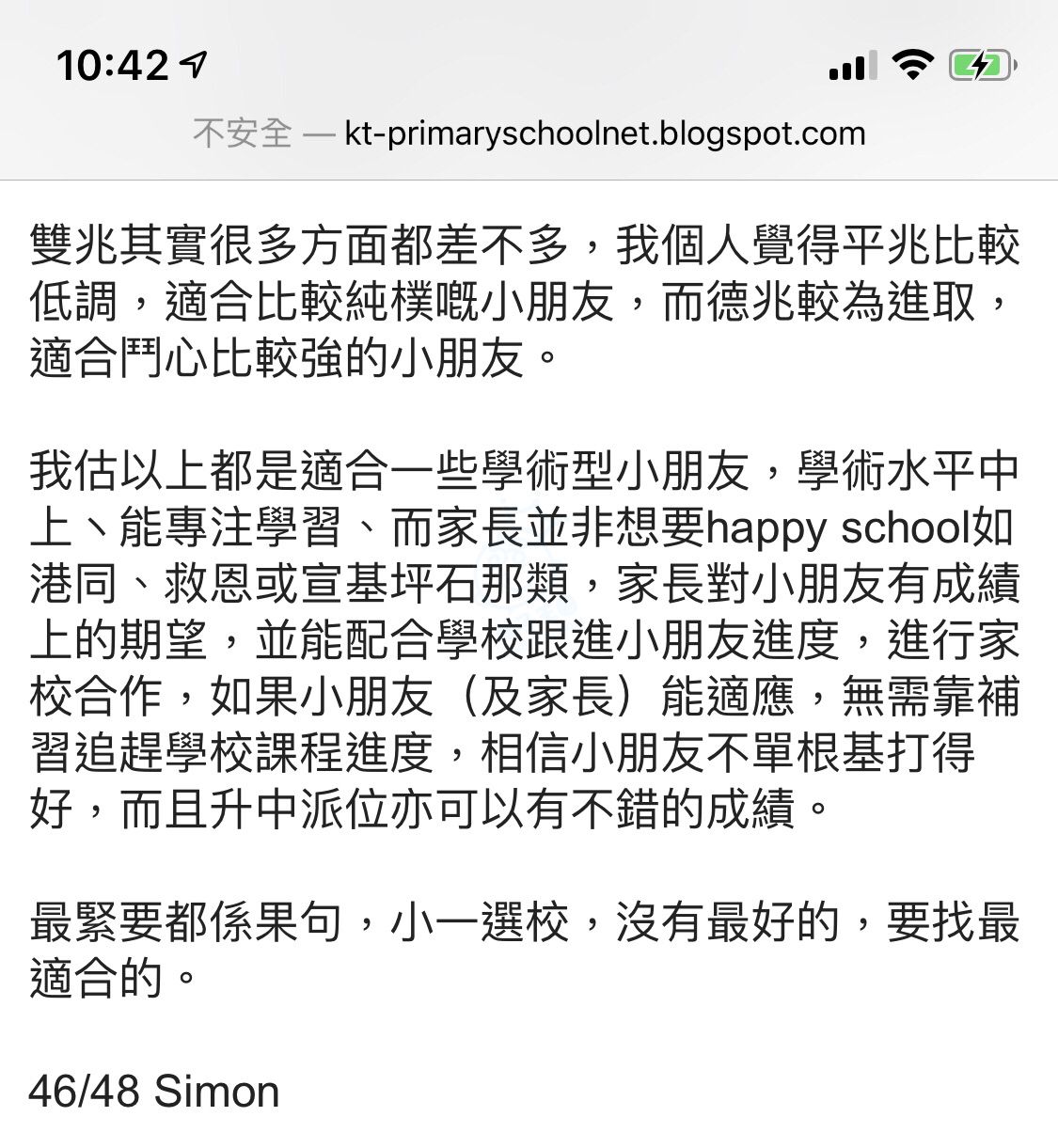The height and width of the screenshot is (1148, 1058).
Task: Tap the kt-primaryschoolnet.blogspot.com address bar
Action: [604, 134]
